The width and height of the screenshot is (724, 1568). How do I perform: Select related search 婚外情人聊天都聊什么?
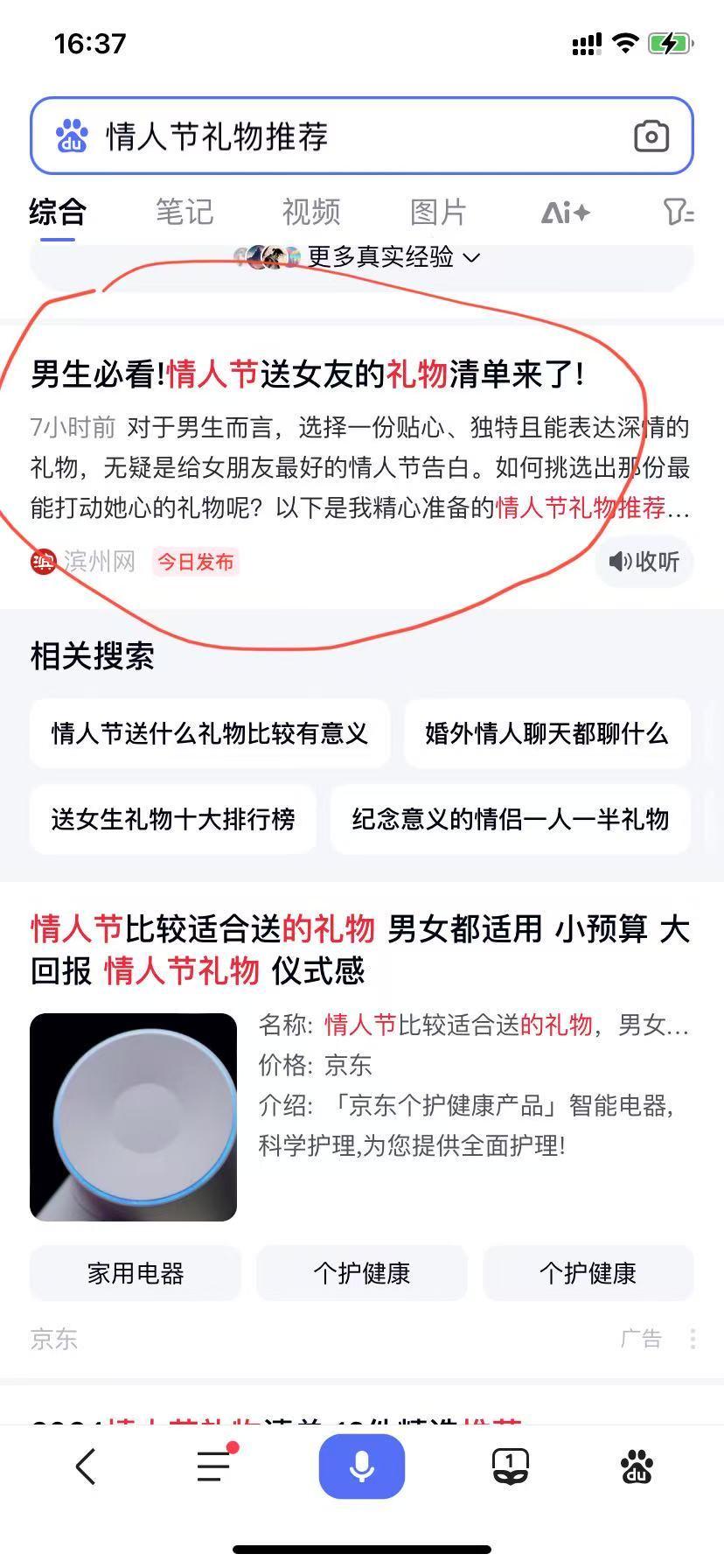(x=546, y=733)
